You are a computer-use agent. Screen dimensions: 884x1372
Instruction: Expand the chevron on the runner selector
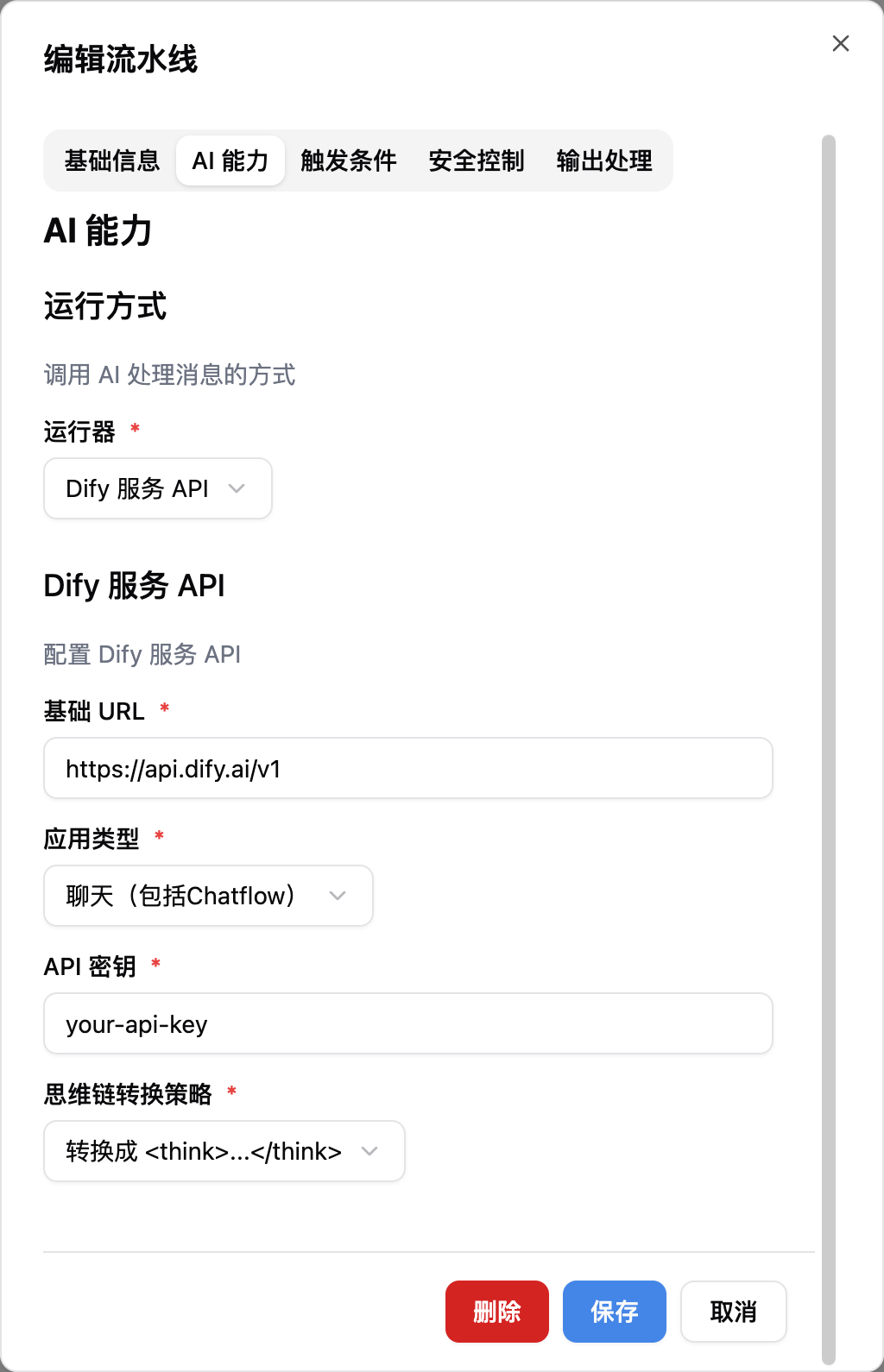(x=237, y=488)
